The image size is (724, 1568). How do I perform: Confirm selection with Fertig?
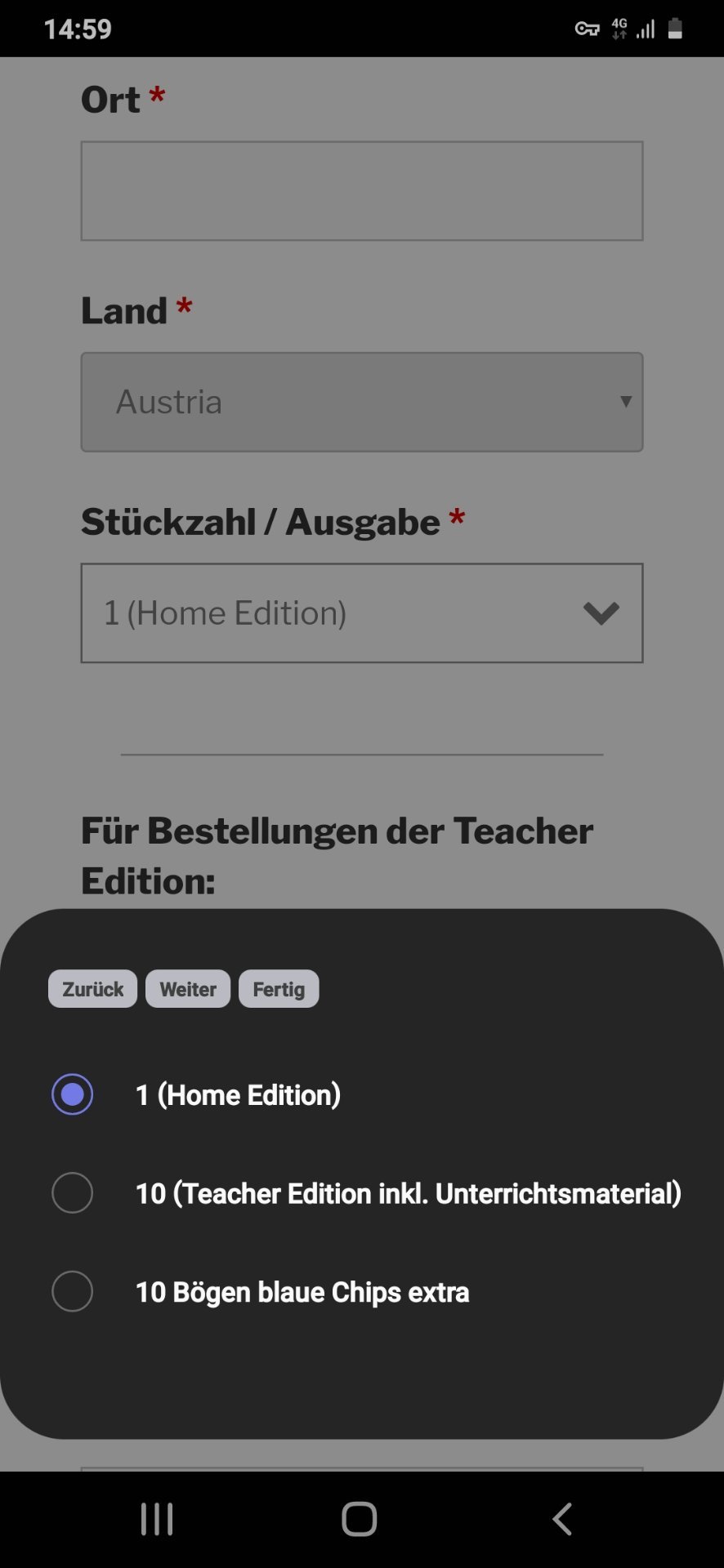pos(279,989)
